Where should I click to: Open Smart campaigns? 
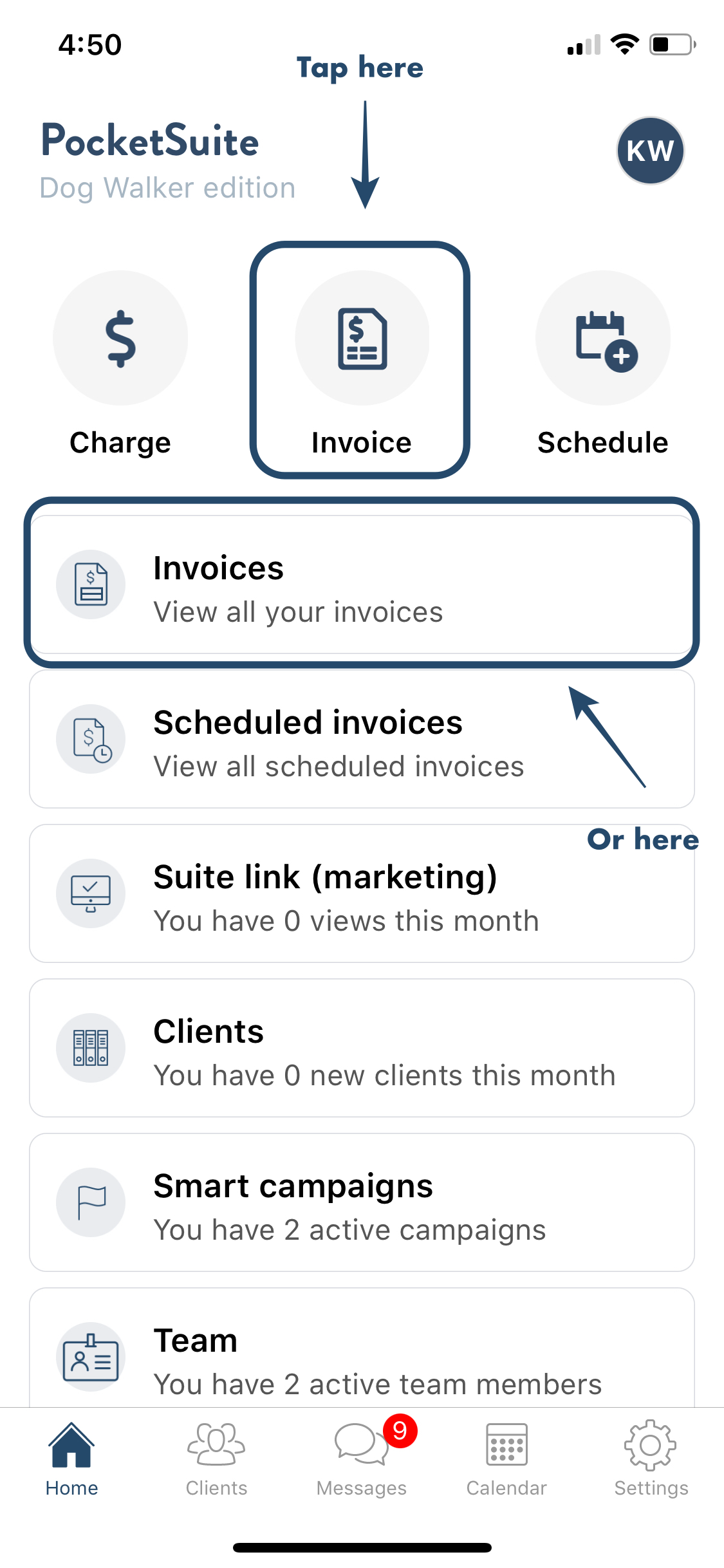tap(362, 1202)
